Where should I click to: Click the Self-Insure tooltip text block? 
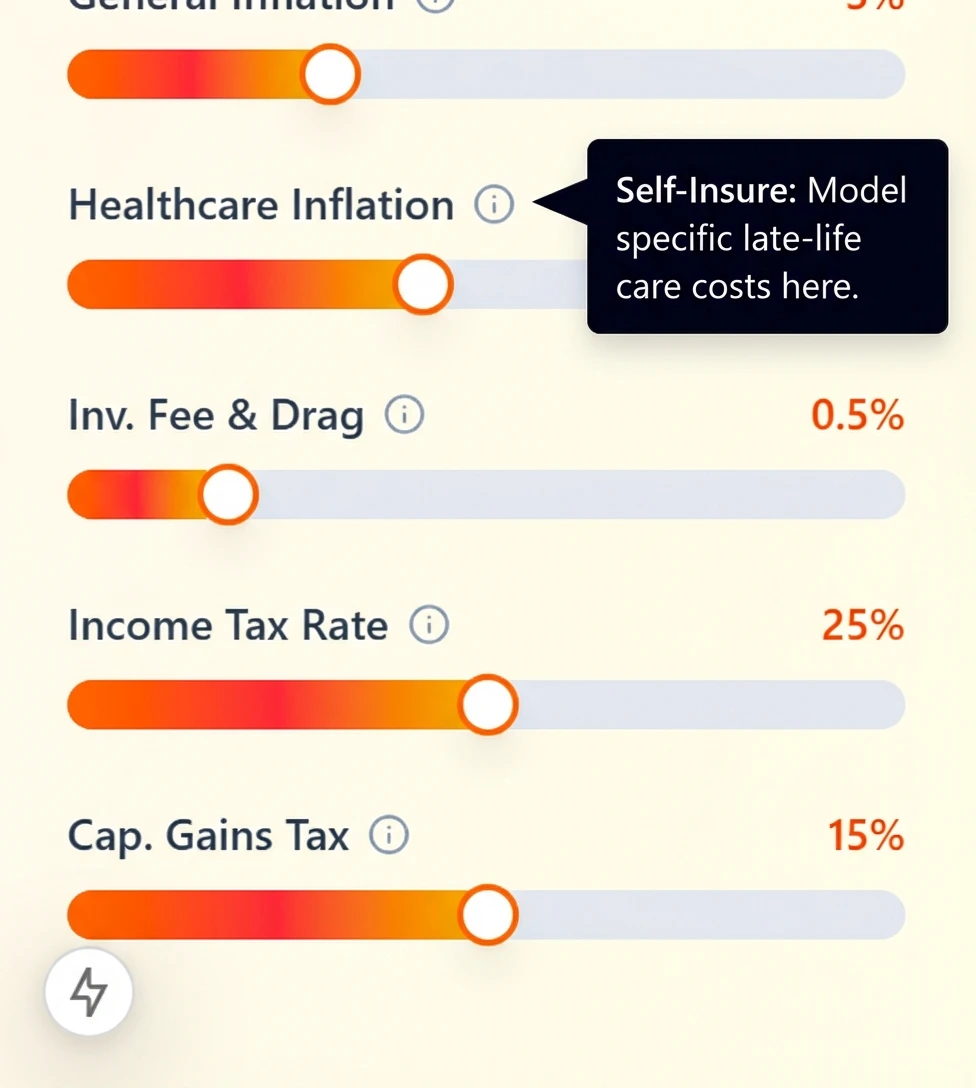point(766,238)
